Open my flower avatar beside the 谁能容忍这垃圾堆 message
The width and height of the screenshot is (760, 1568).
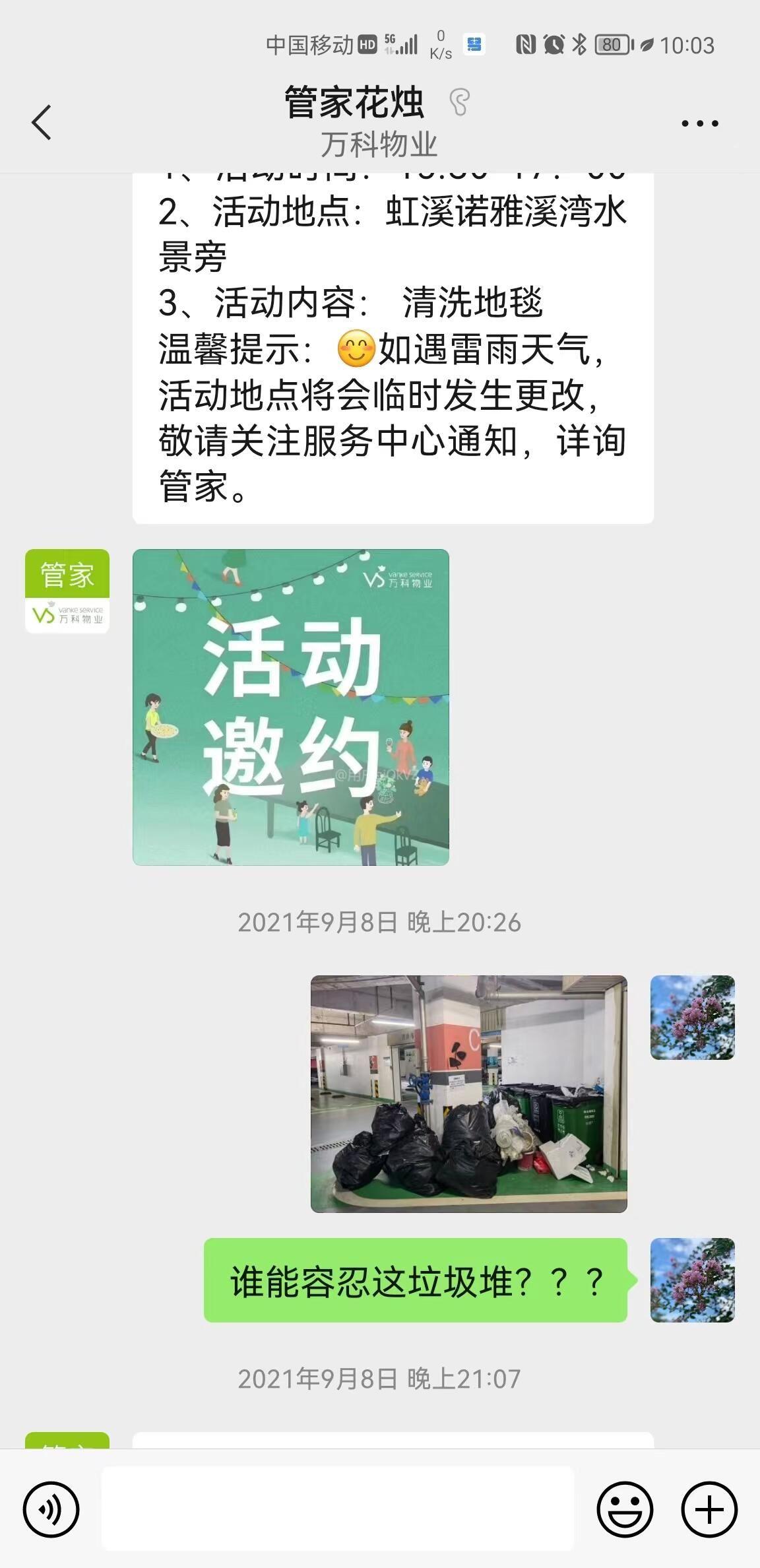pos(692,1280)
